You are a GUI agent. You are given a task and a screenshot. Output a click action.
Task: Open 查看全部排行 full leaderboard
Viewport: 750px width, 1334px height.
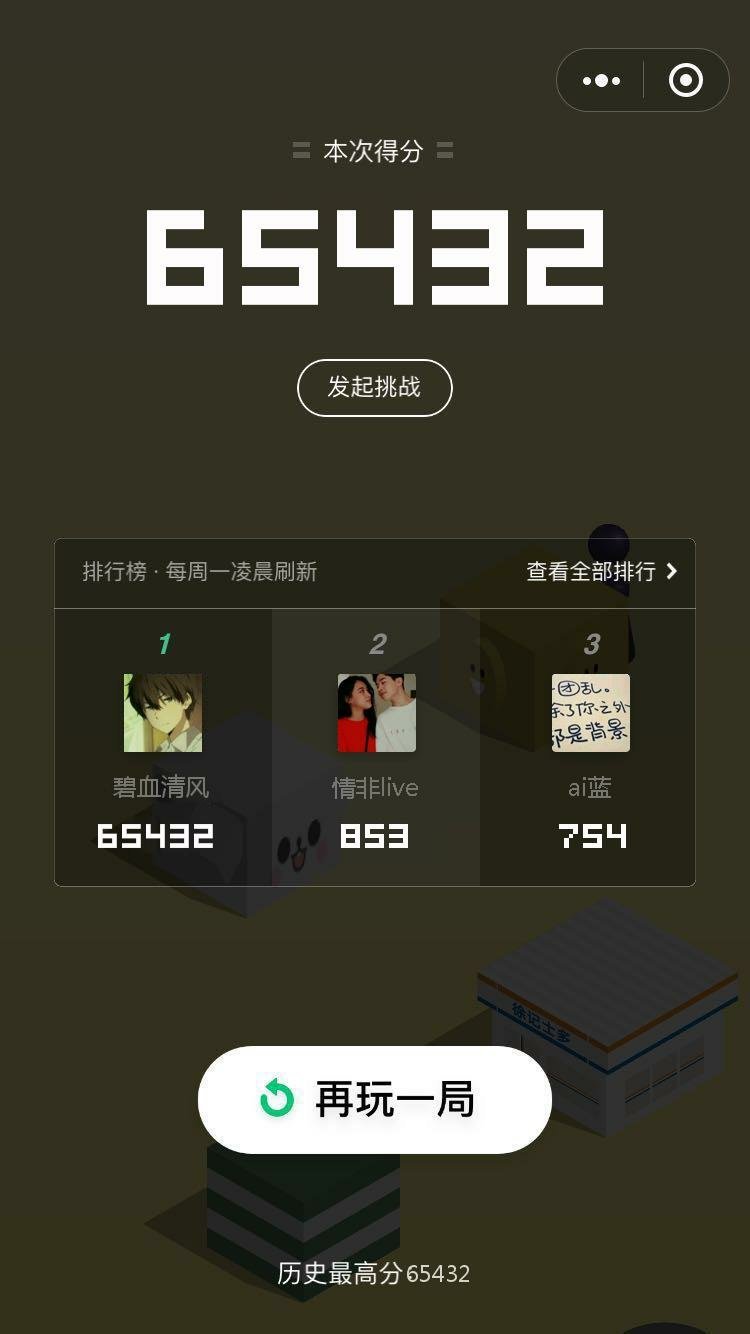(x=601, y=571)
